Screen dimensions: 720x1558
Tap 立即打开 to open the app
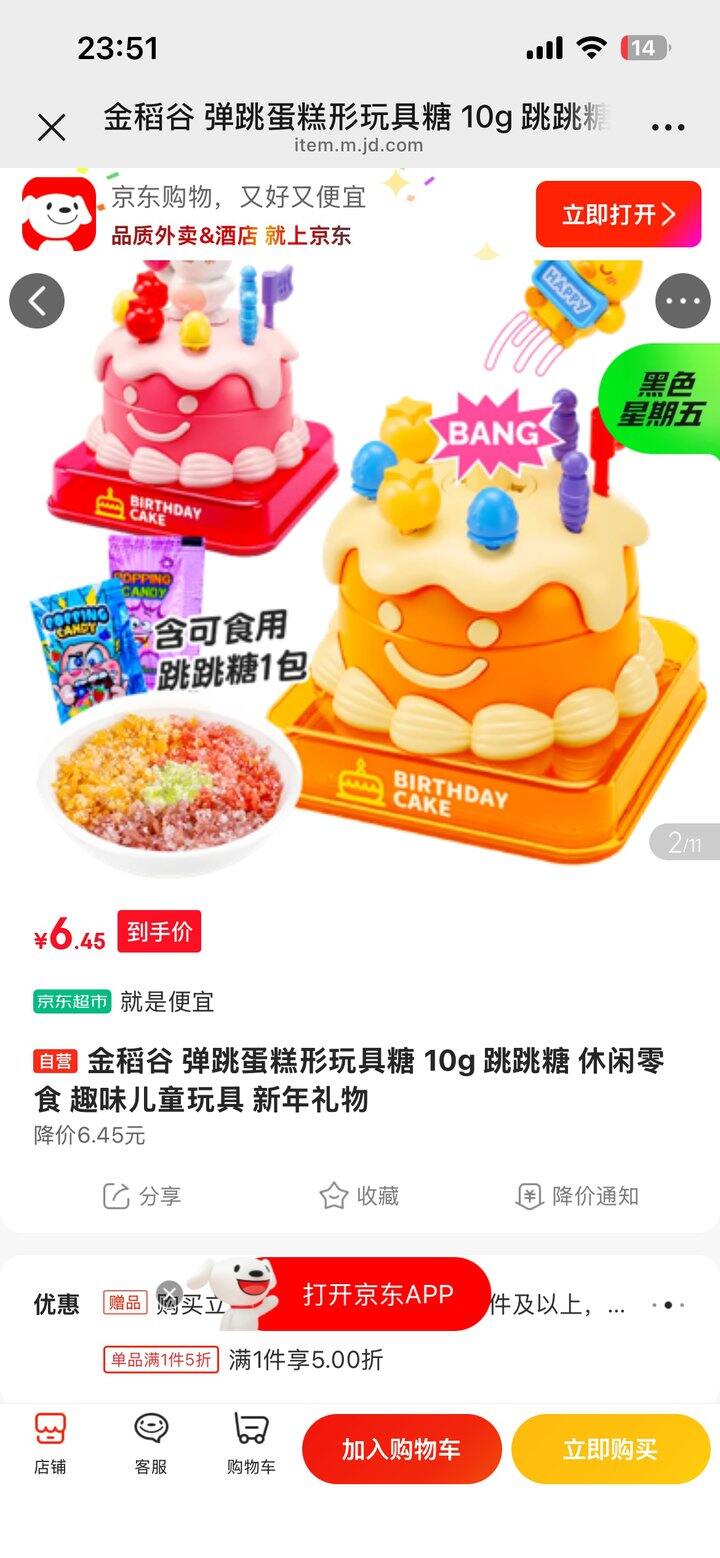click(618, 215)
